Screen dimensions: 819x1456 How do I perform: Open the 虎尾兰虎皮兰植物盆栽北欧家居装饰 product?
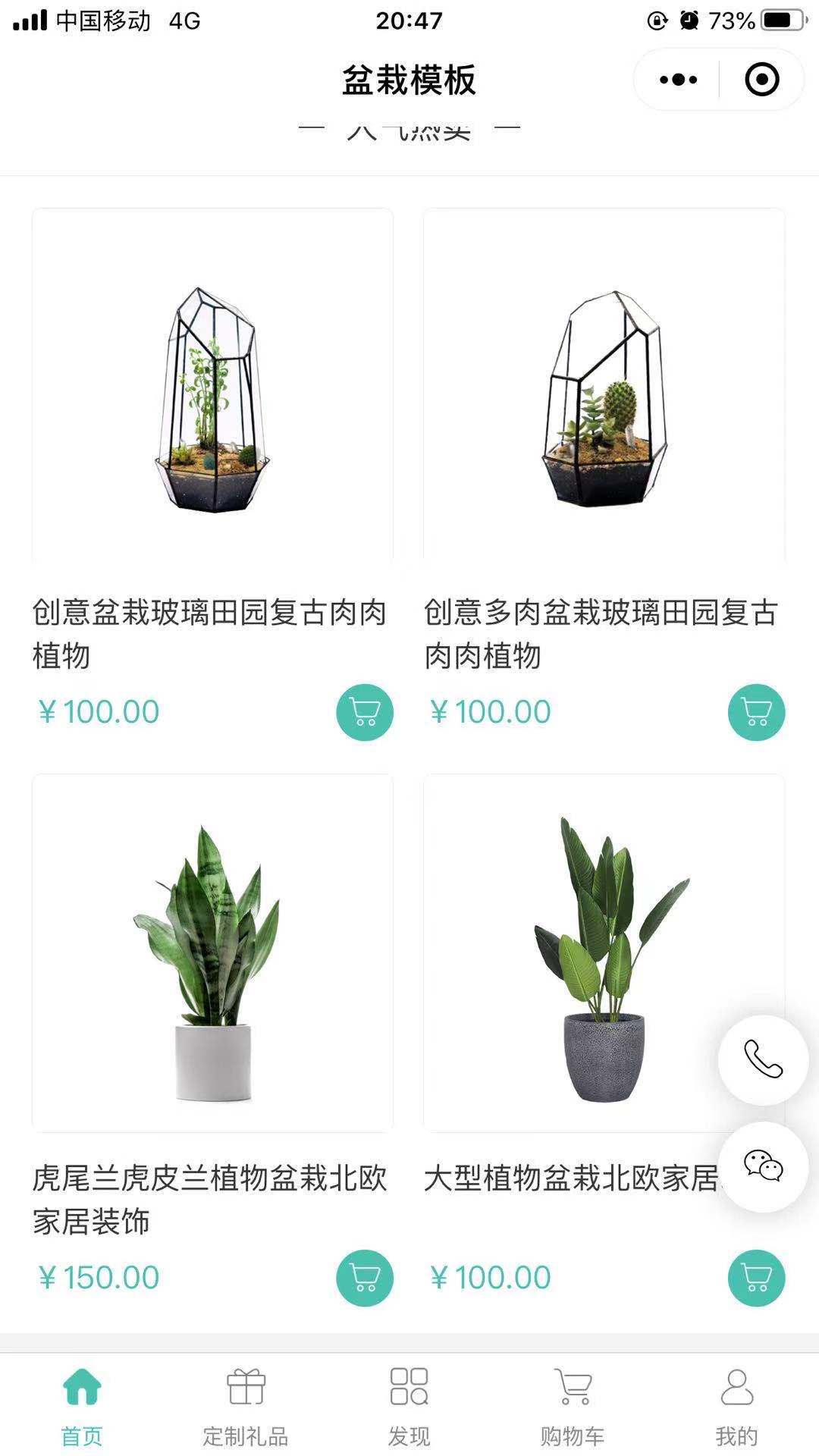pyautogui.click(x=212, y=952)
